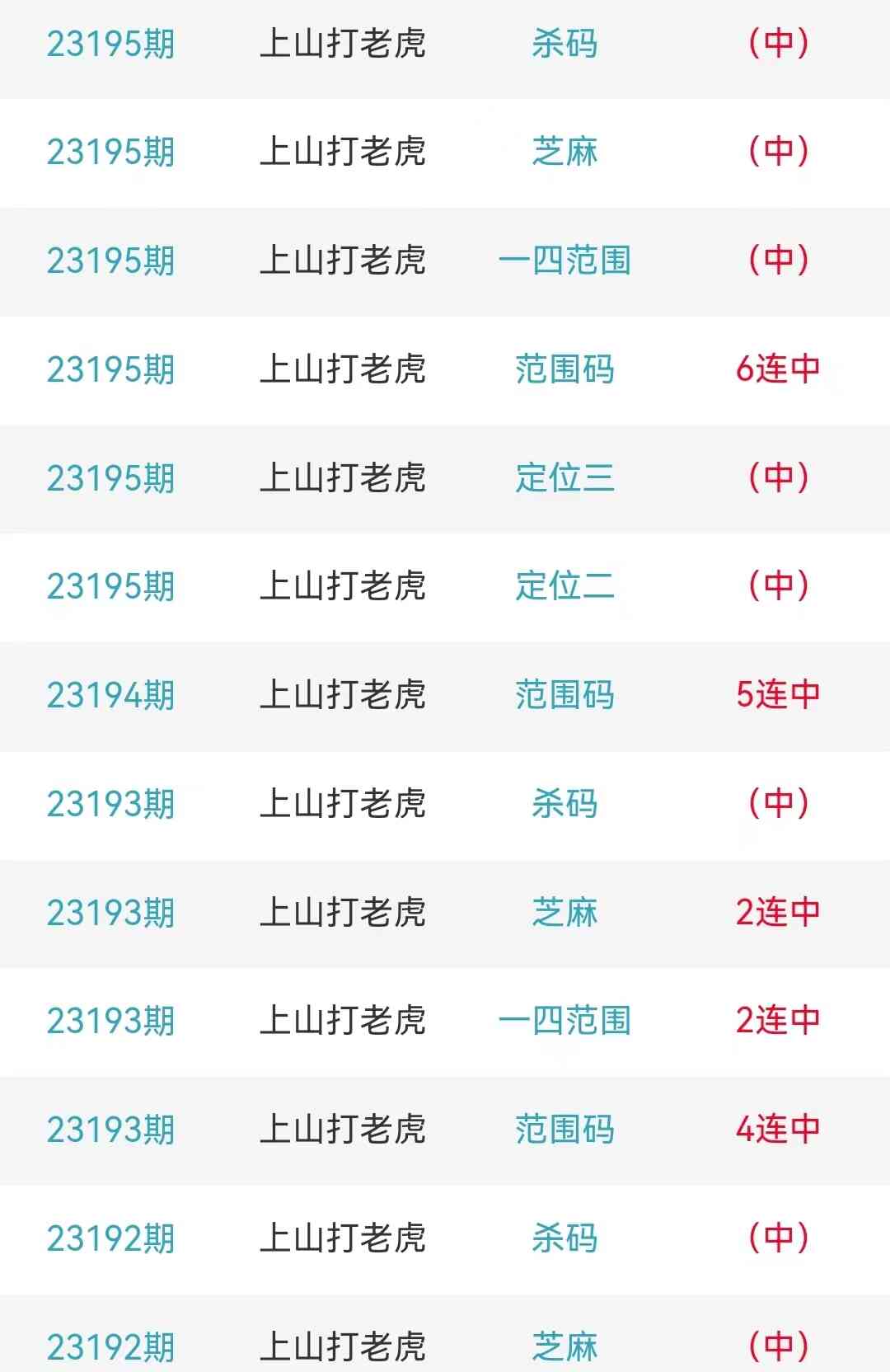View 23193期 范围码 with 4连中
Viewport: 890px width, 1372px height.
[564, 1130]
